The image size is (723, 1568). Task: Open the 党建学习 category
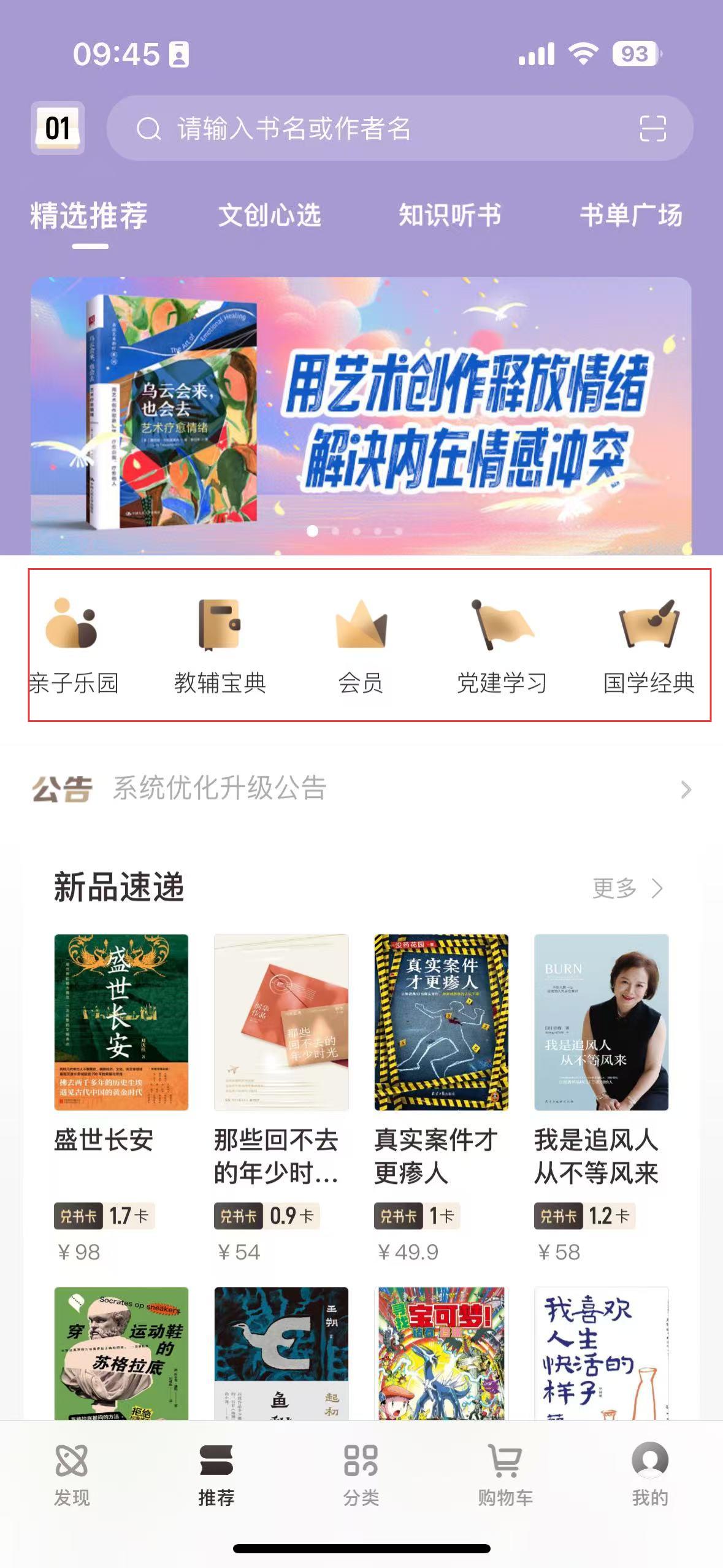pyautogui.click(x=502, y=645)
